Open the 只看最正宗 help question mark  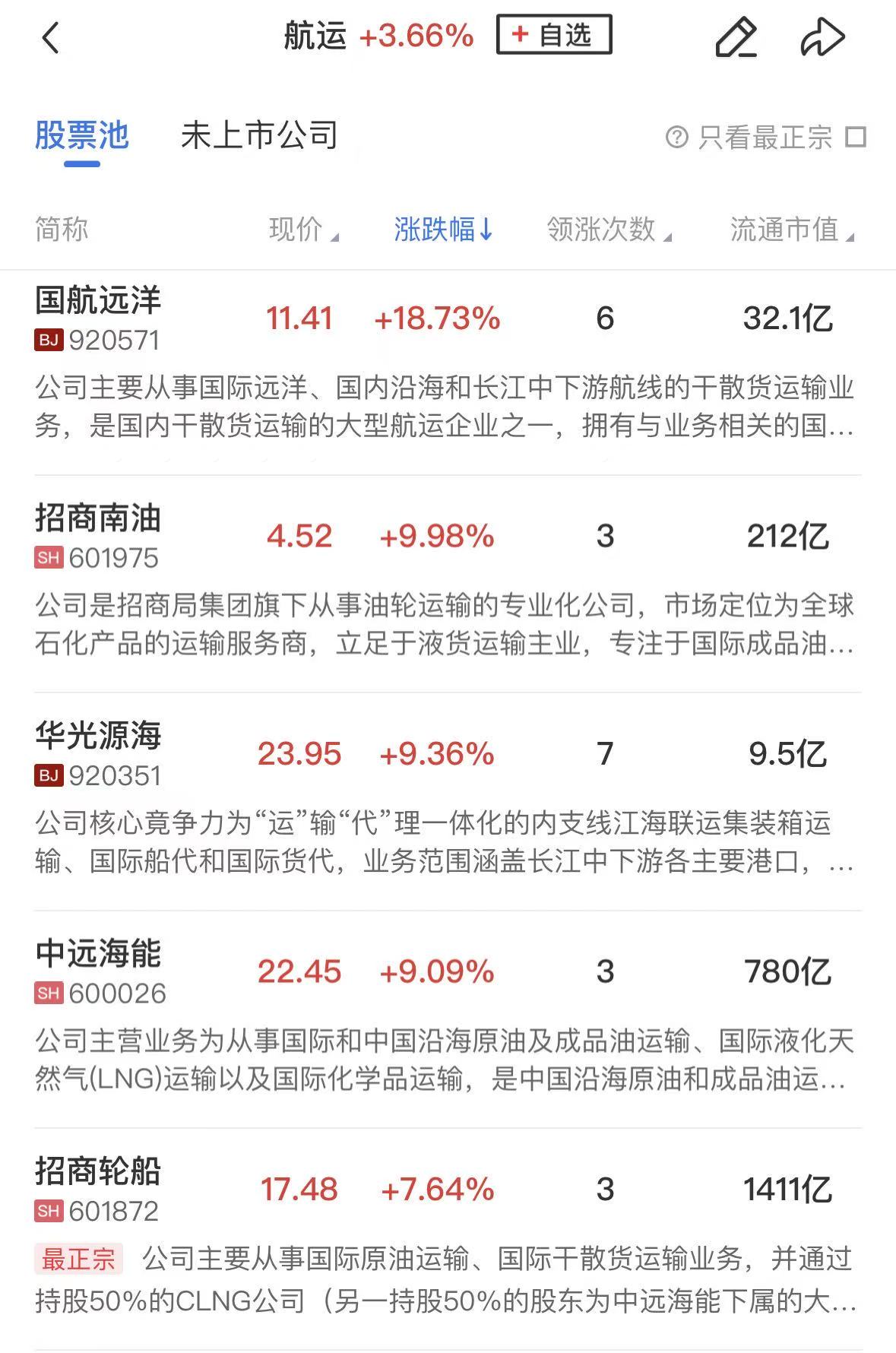676,138
